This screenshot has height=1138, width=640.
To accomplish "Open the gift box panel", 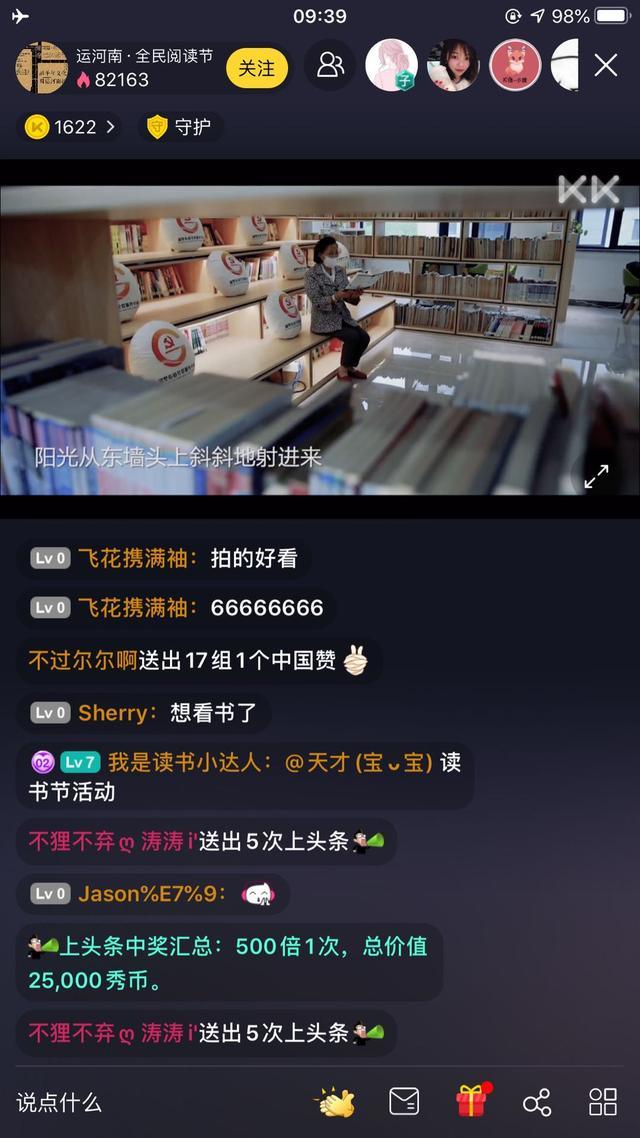I will (x=472, y=1100).
